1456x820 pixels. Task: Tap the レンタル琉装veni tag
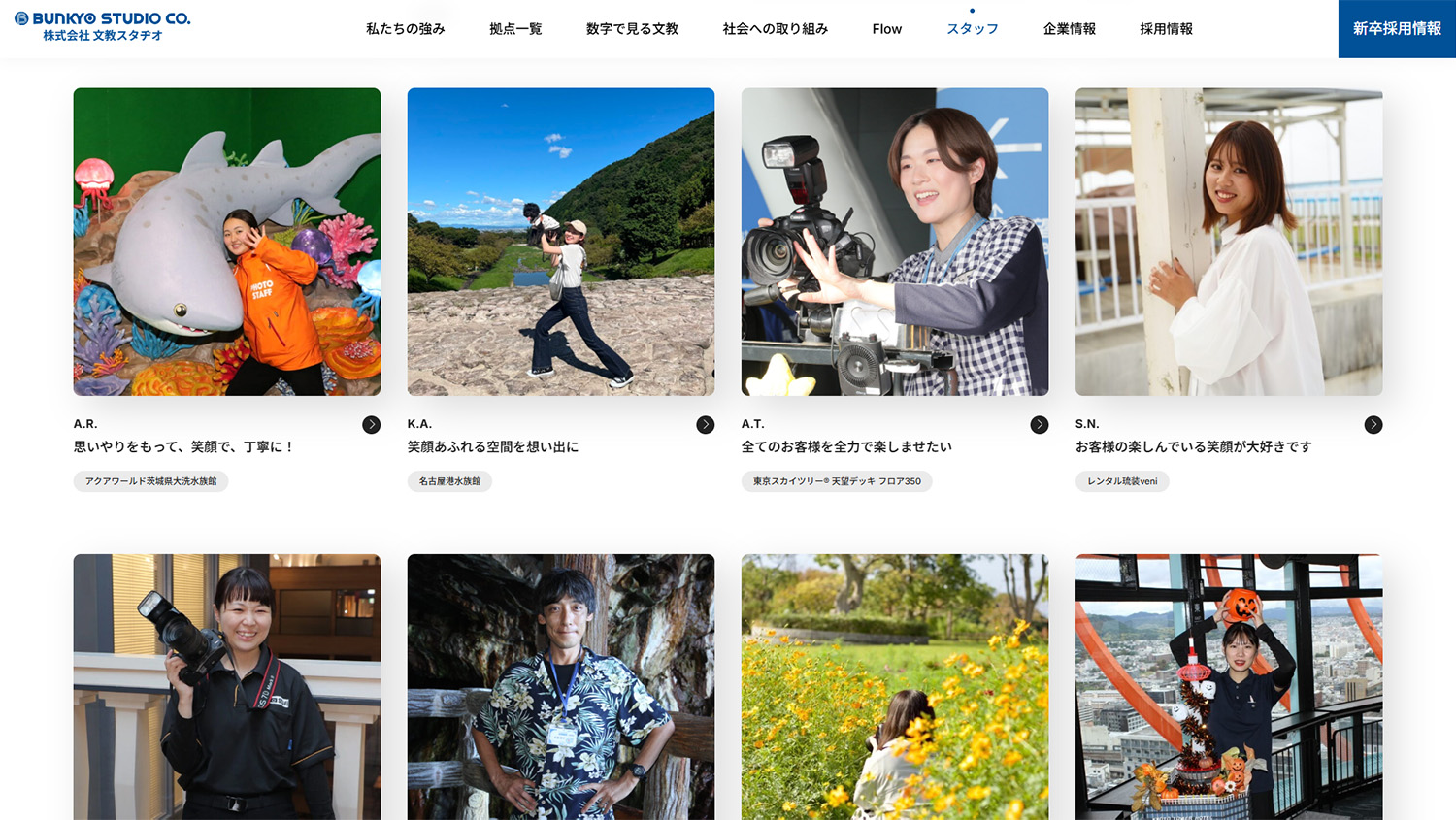1122,481
